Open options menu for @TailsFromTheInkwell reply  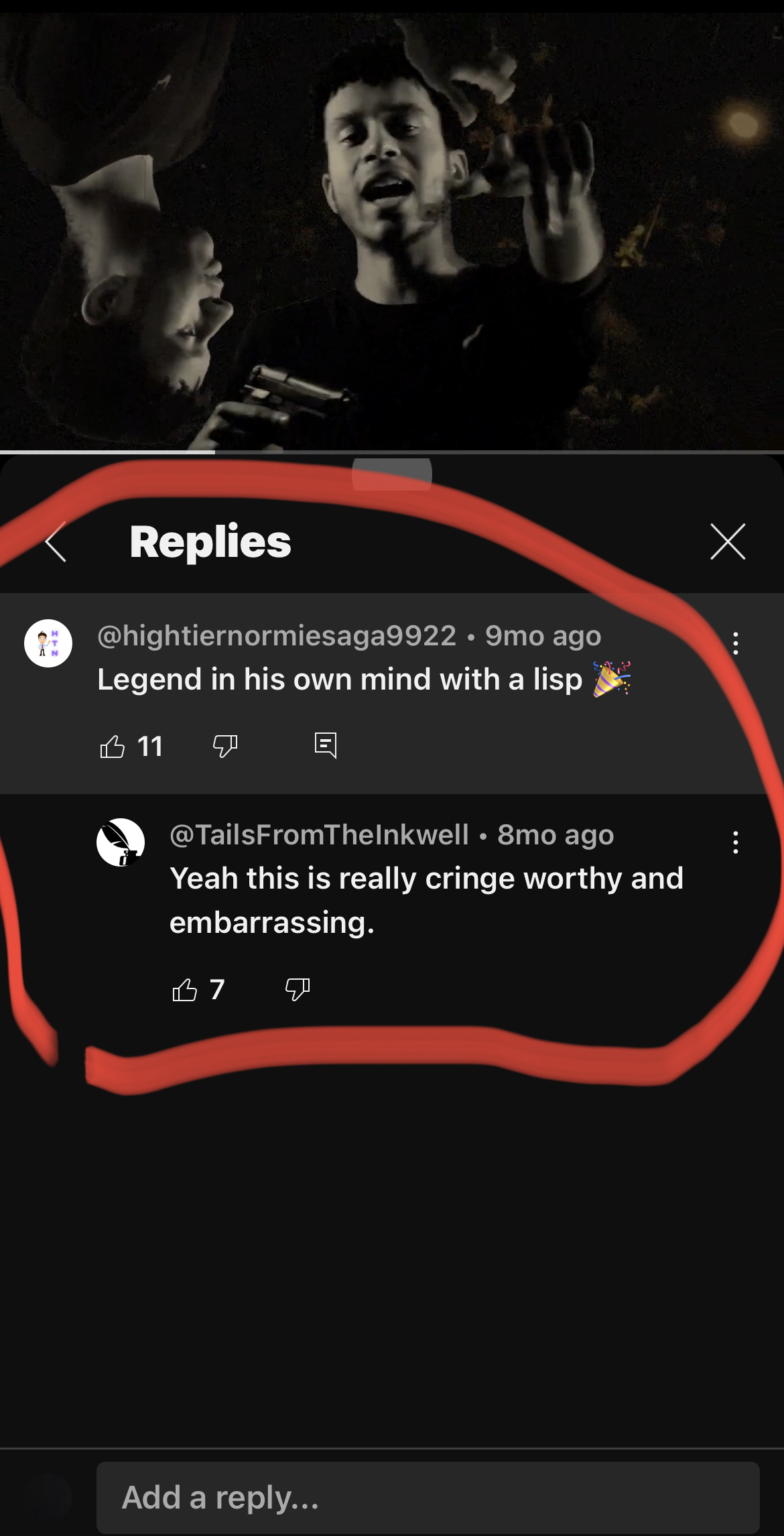[x=736, y=842]
